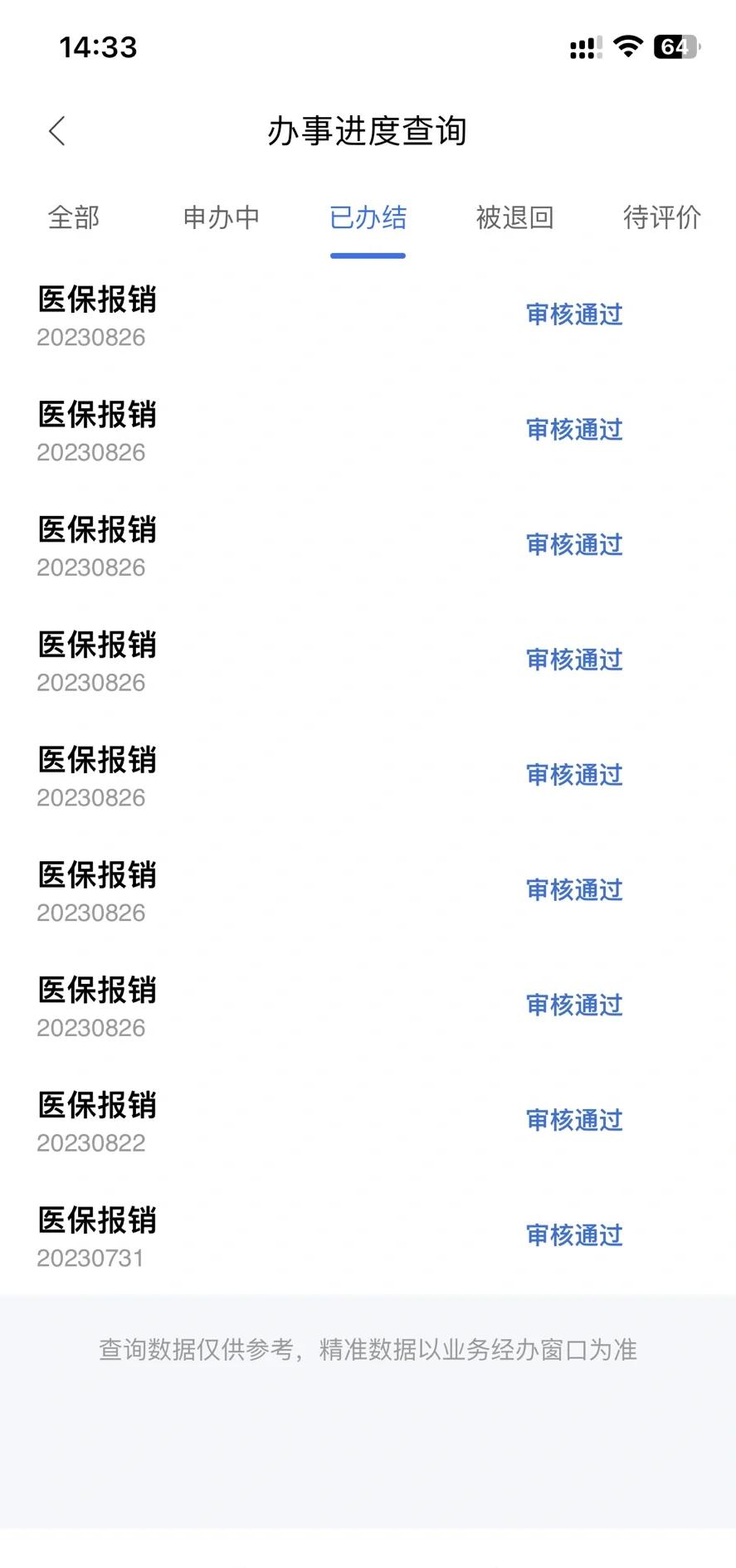The height and width of the screenshot is (1568, 736).
Task: Open the 医保报销 record dated 20230822
Action: pyautogui.click(x=332, y=1120)
